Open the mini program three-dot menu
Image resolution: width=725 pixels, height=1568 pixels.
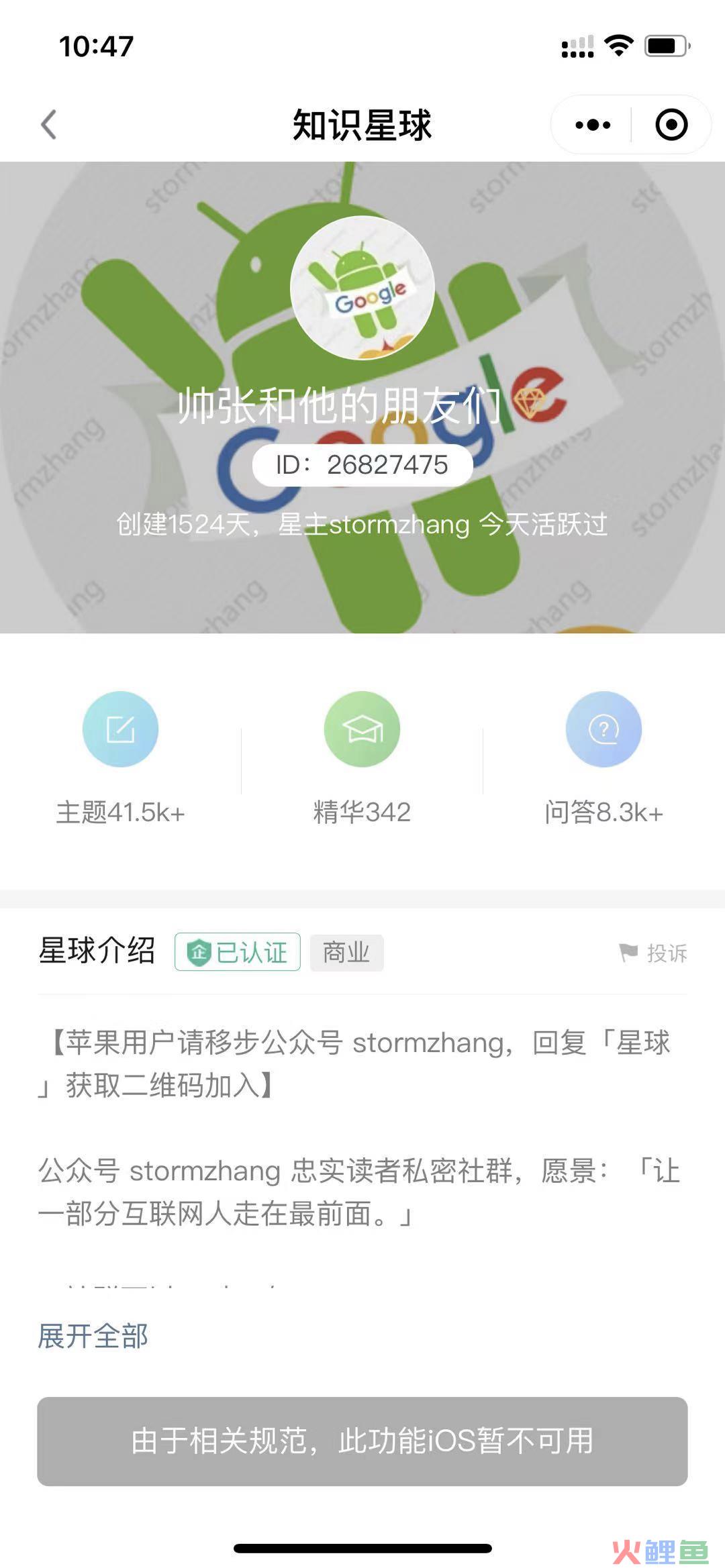(x=593, y=125)
